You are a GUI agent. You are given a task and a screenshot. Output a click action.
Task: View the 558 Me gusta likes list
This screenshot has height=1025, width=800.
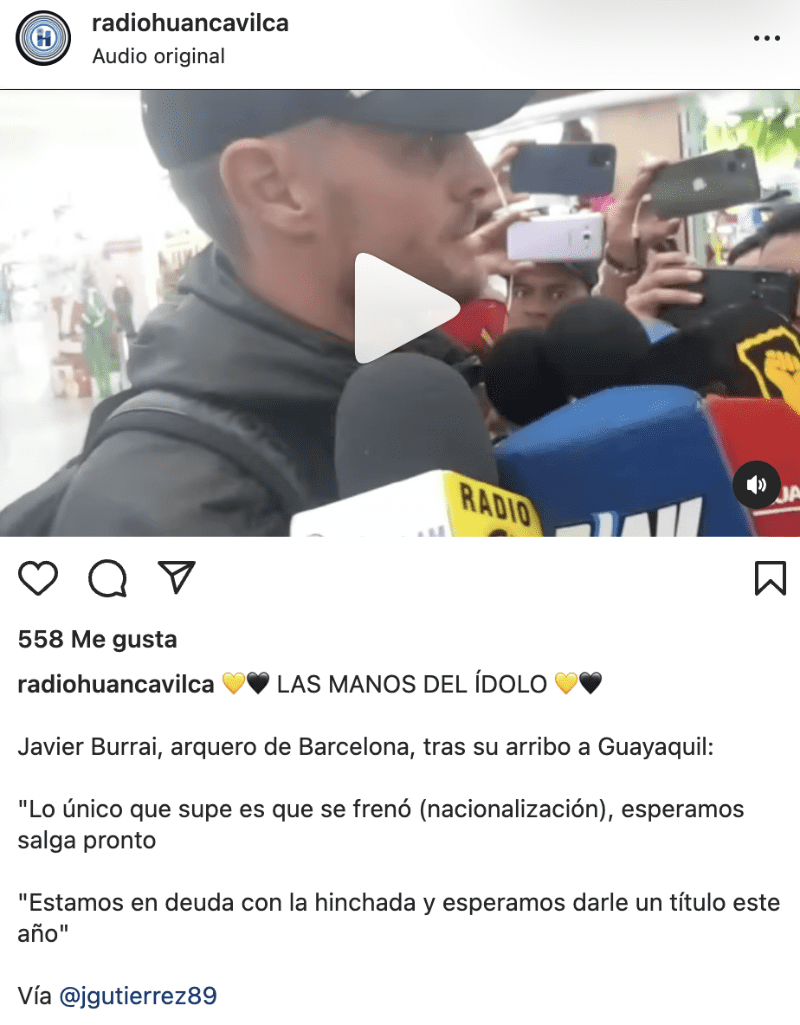(97, 639)
